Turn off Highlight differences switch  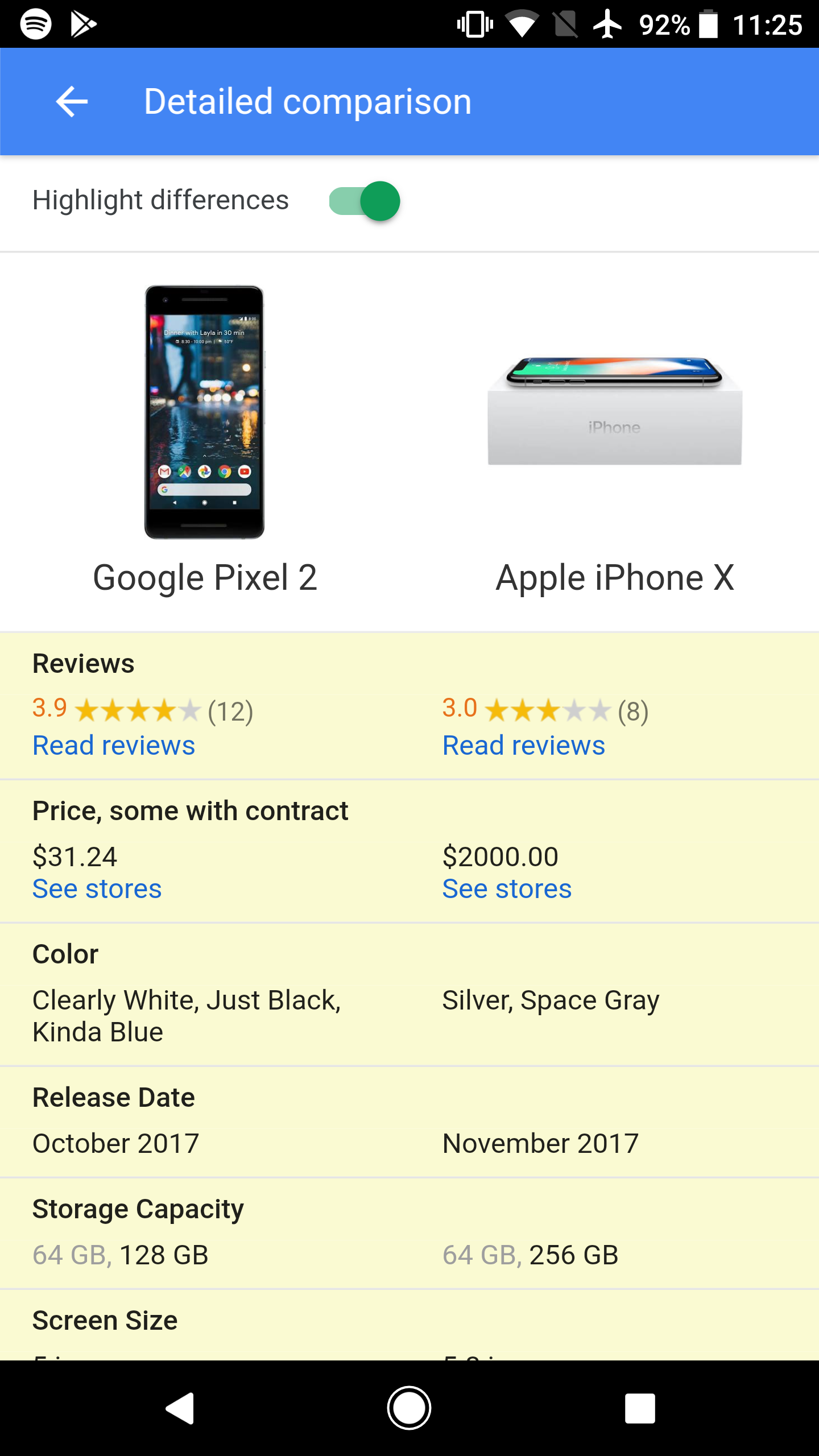pyautogui.click(x=365, y=201)
